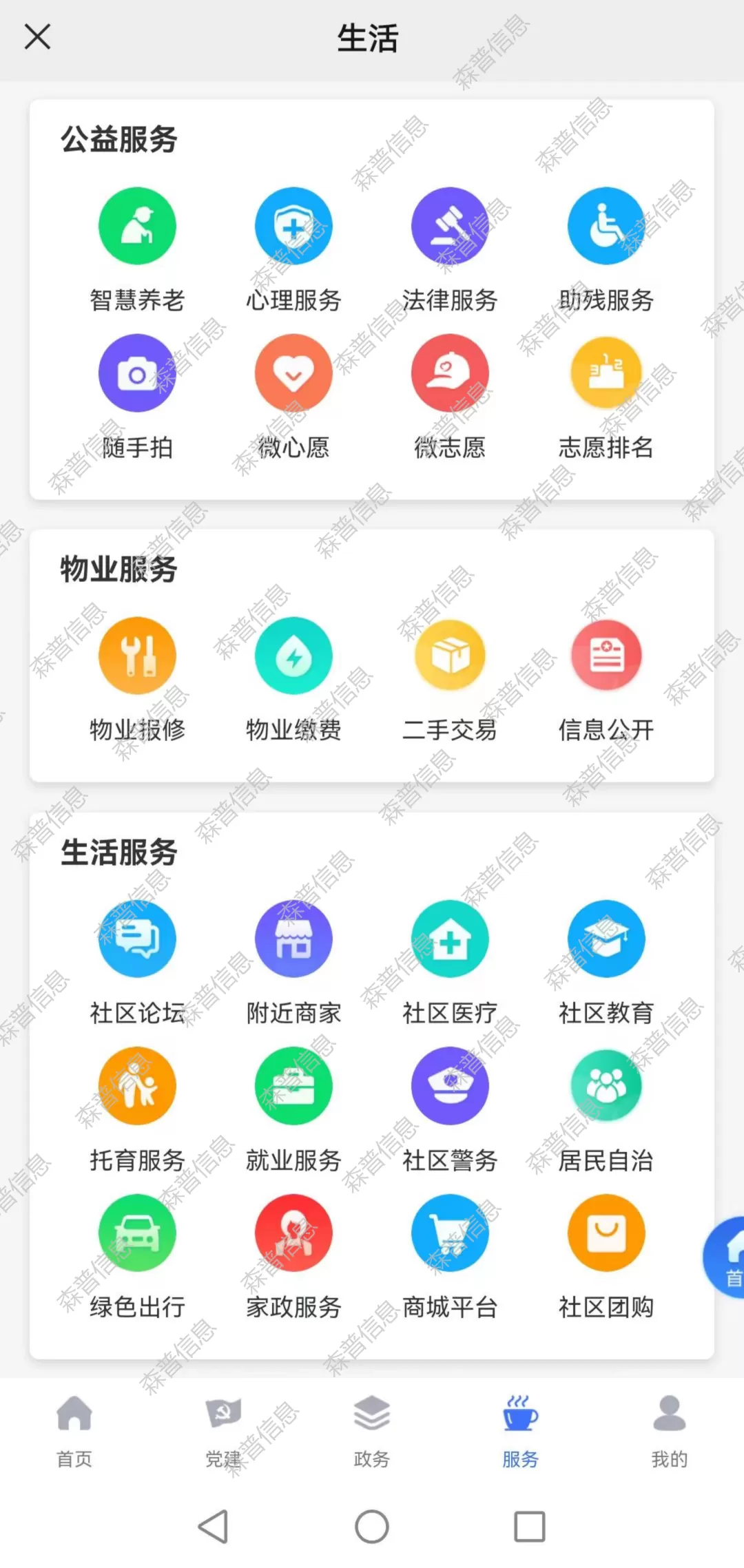Viewport: 744px width, 1568px height.
Task: Tap the 社区团购 icon
Action: (x=606, y=1233)
